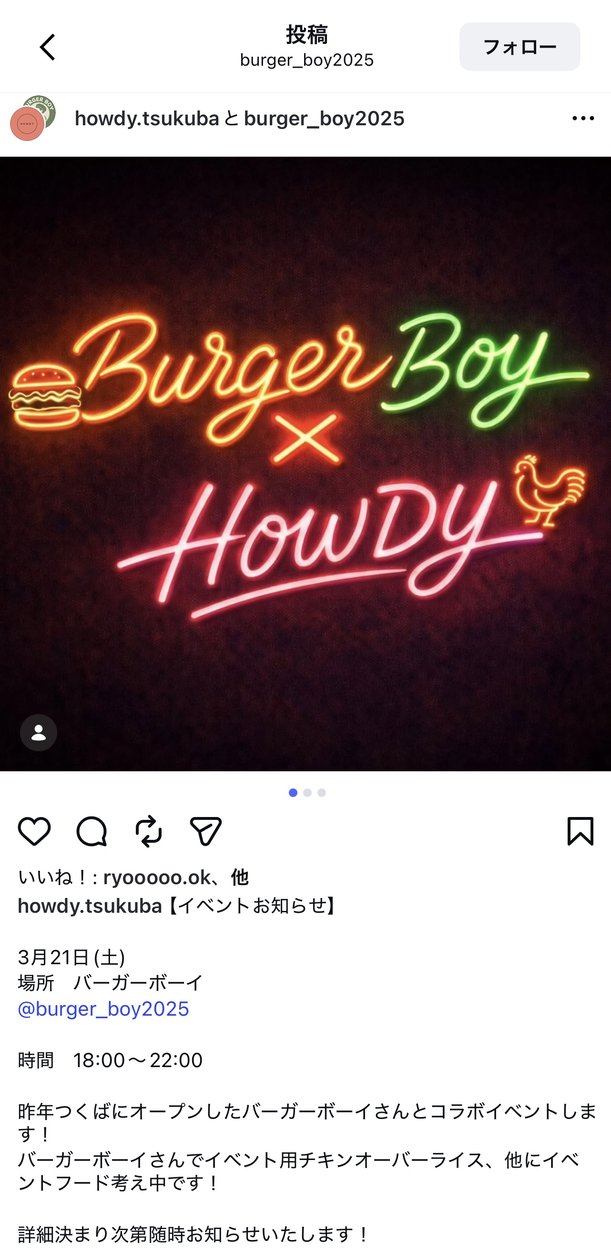Tap the フォロー follow button
The image size is (611, 1251).
coord(519,47)
